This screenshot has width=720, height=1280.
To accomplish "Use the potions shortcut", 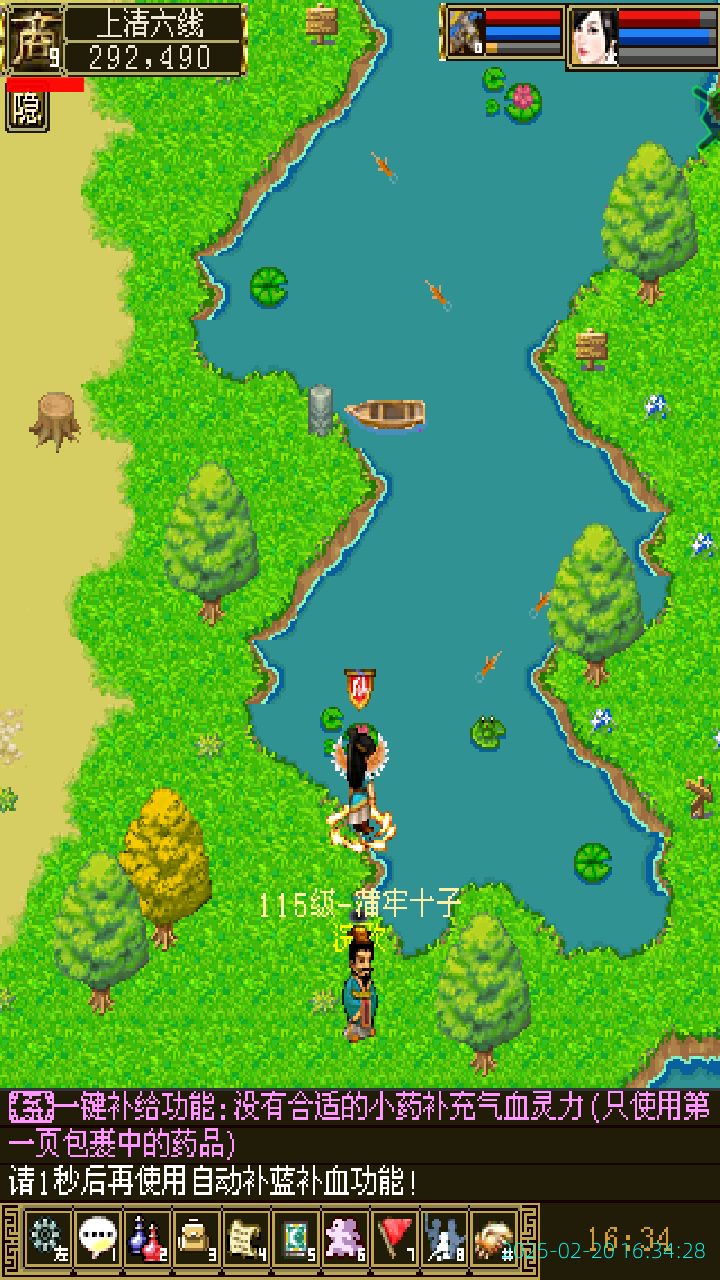I will 147,1239.
